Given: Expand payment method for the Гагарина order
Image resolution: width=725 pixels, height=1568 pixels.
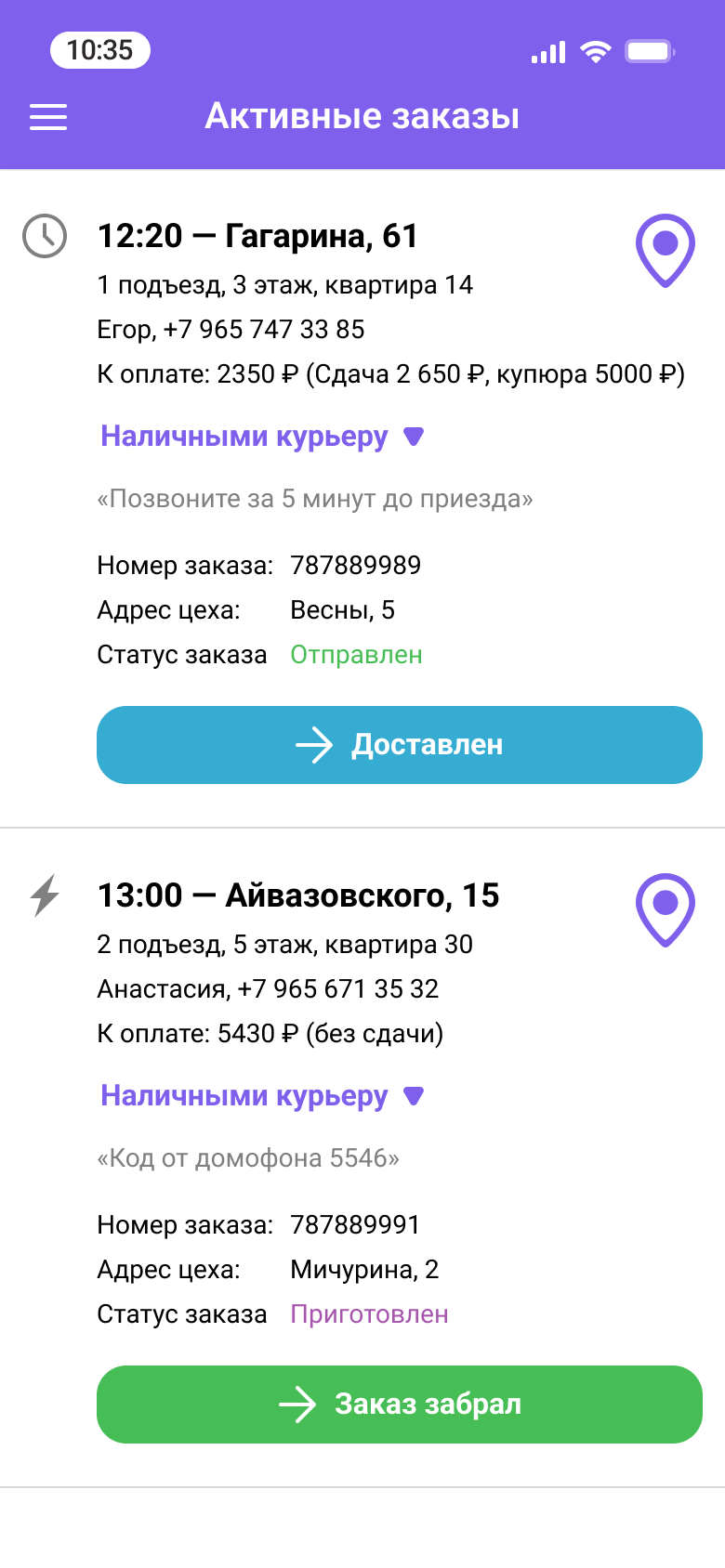Looking at the screenshot, I should (x=262, y=437).
